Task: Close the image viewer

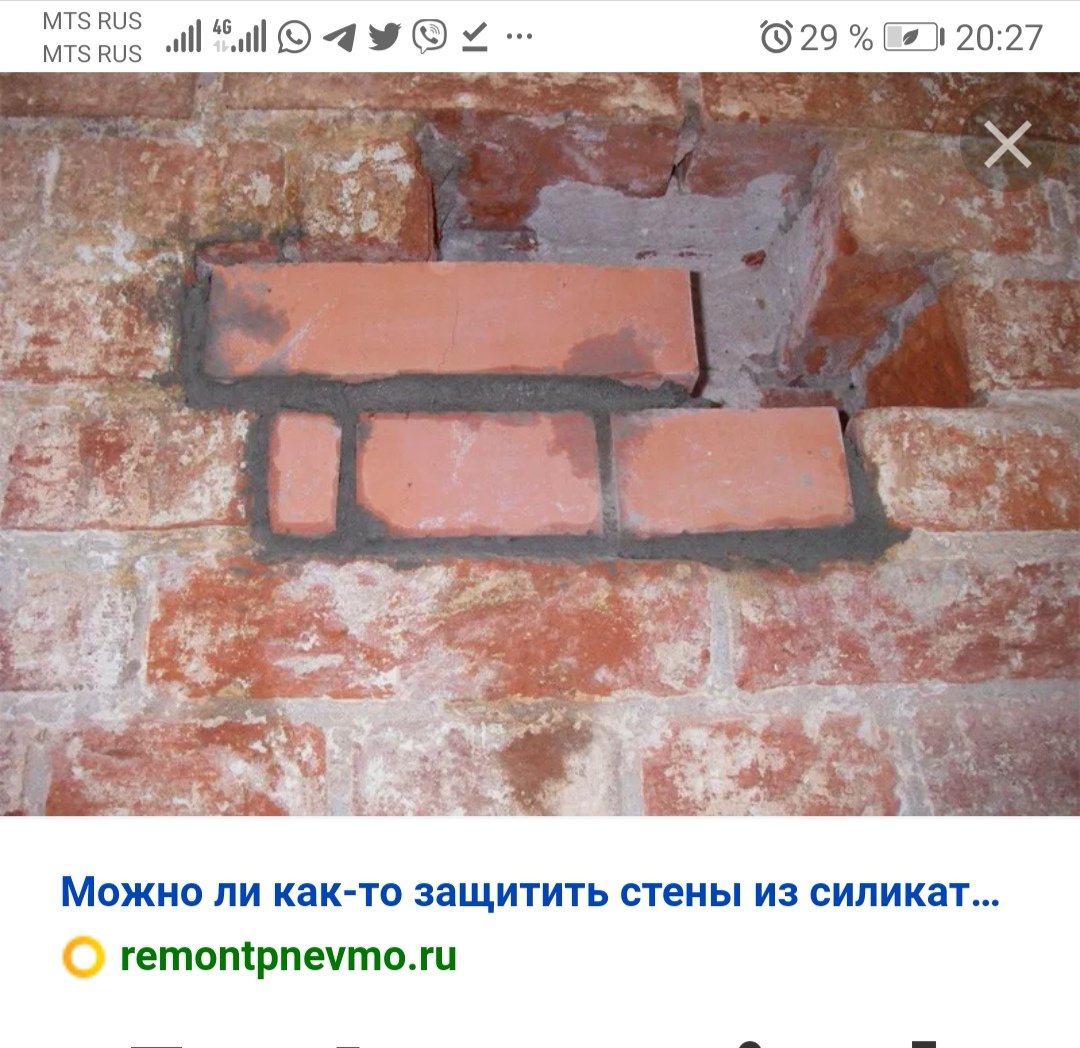Action: [x=1007, y=146]
